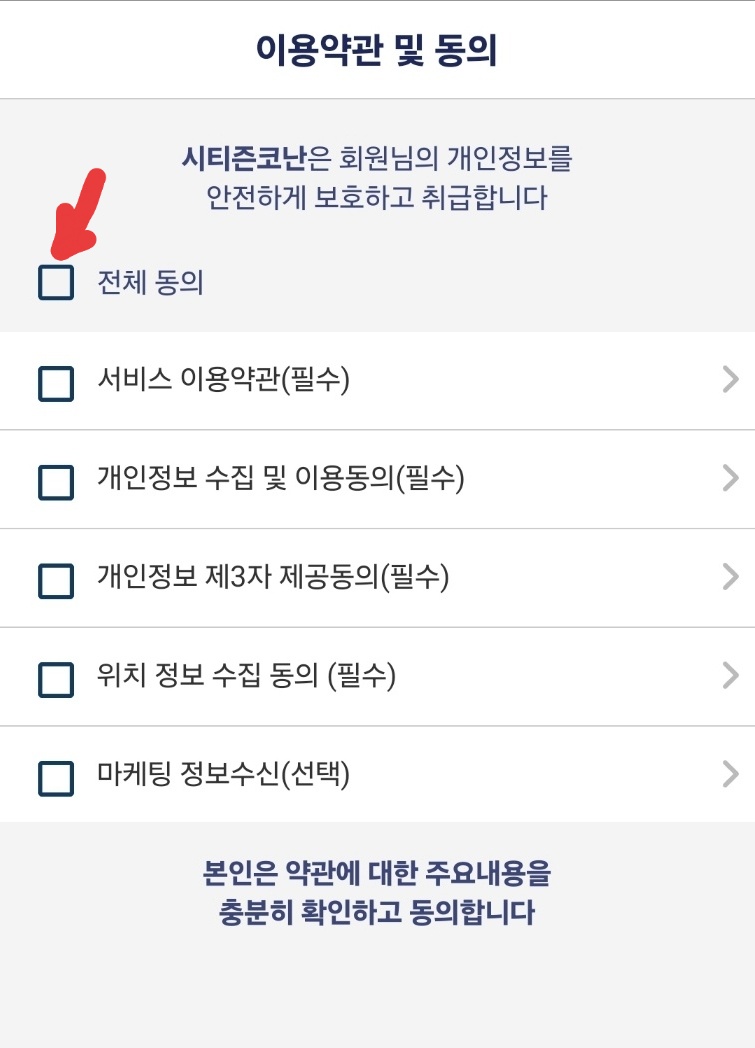Expand the 서비스 이용약관 terms details
Viewport: 755px width, 1048px height.
(x=728, y=382)
